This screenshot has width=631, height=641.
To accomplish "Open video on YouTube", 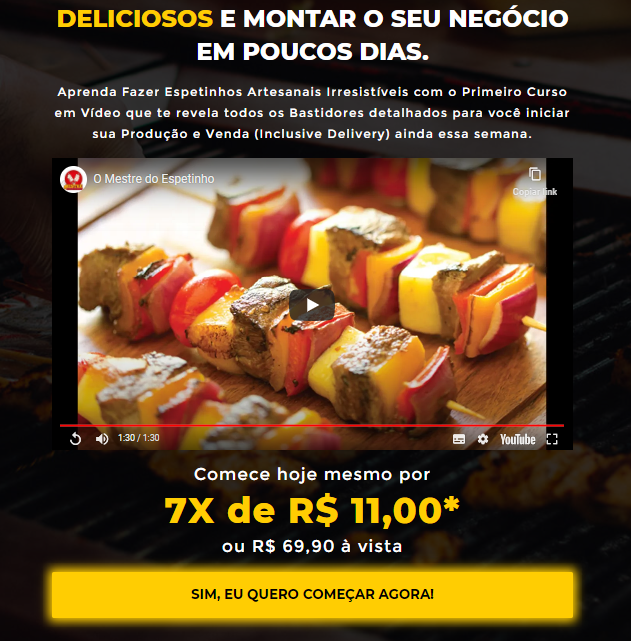I will pyautogui.click(x=518, y=439).
